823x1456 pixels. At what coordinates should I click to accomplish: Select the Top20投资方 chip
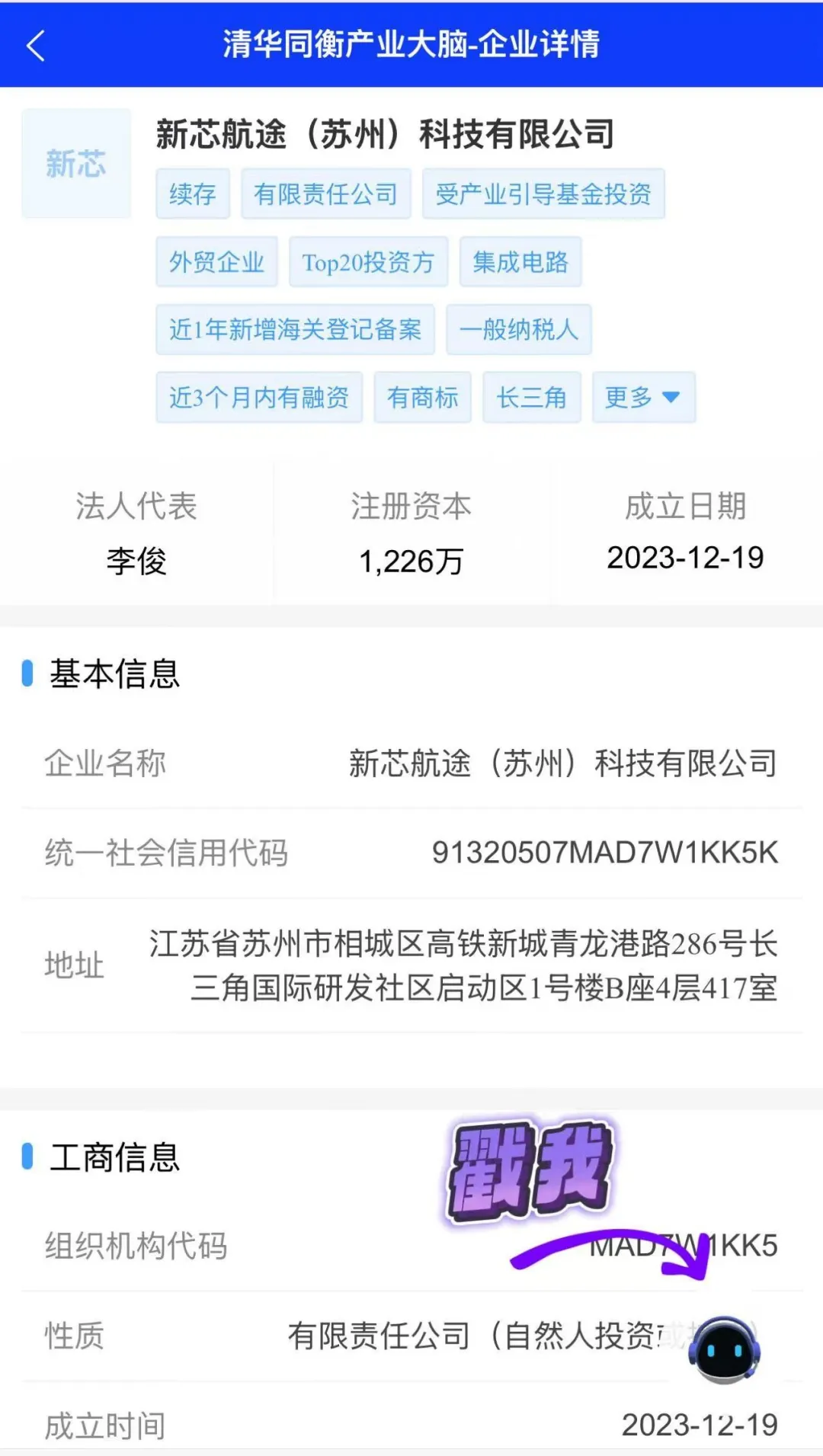368,262
